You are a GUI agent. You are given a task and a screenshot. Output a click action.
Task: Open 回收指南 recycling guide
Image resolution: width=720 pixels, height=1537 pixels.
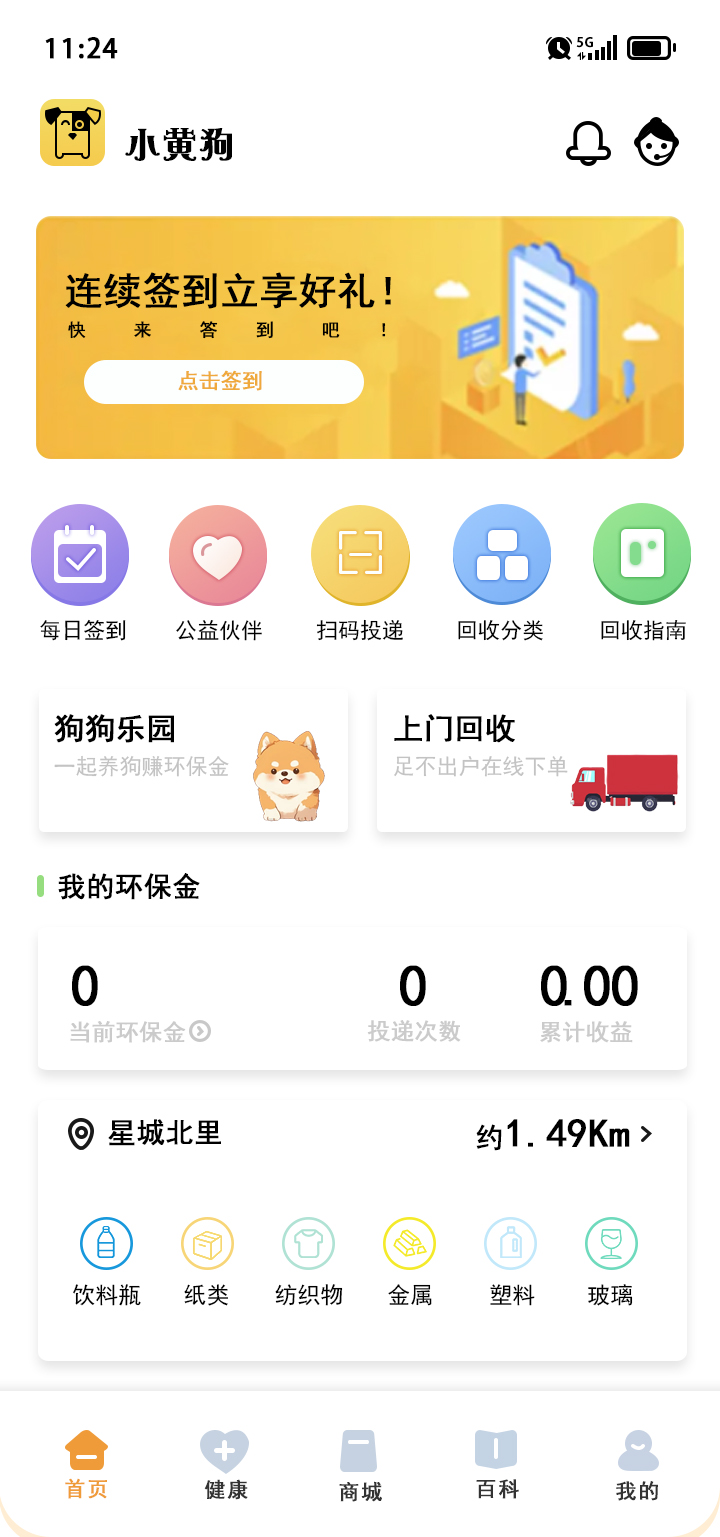point(642,573)
